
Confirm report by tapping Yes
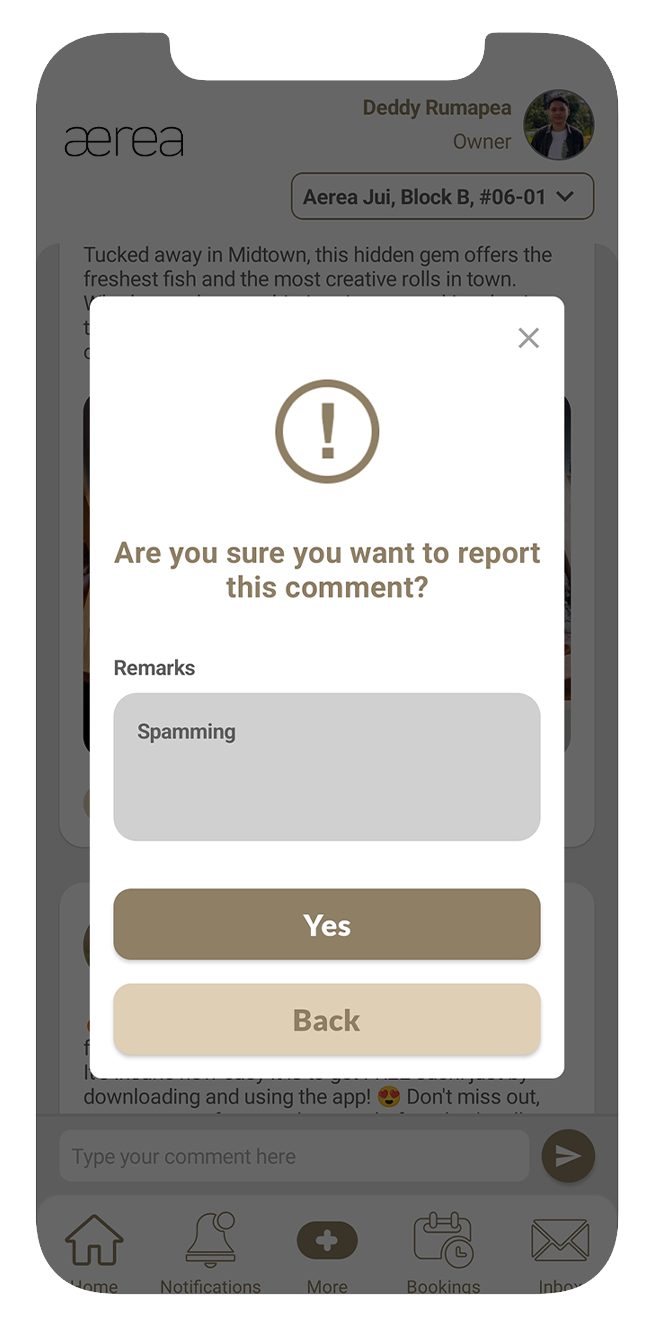coord(327,925)
